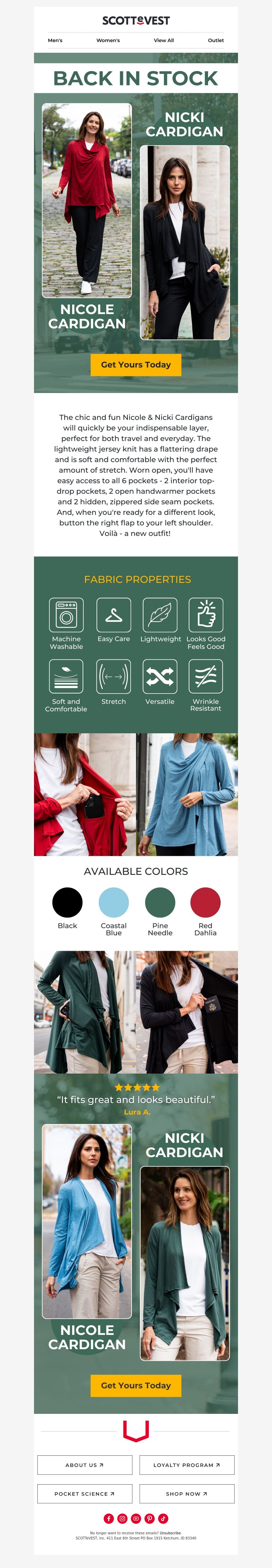Open the YouTube channel

coord(136,1519)
